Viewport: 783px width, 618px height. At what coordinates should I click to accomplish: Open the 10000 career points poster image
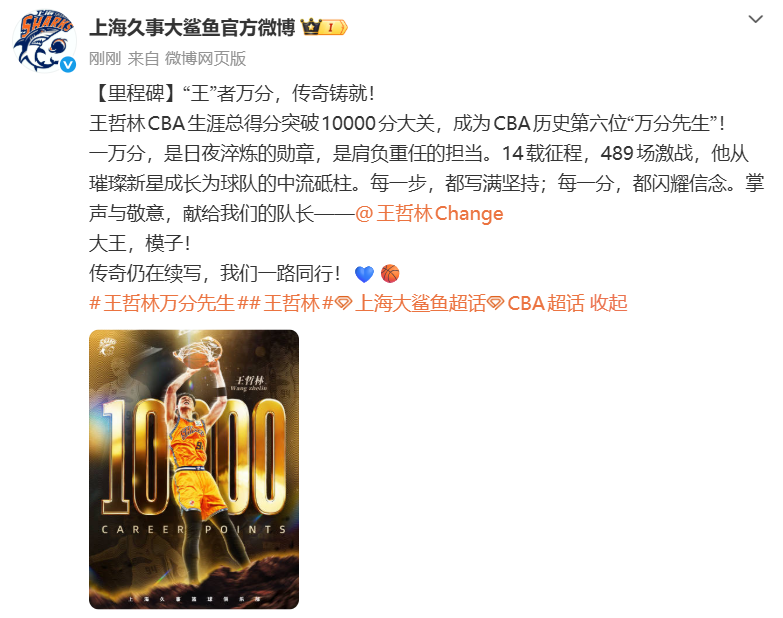(x=194, y=469)
